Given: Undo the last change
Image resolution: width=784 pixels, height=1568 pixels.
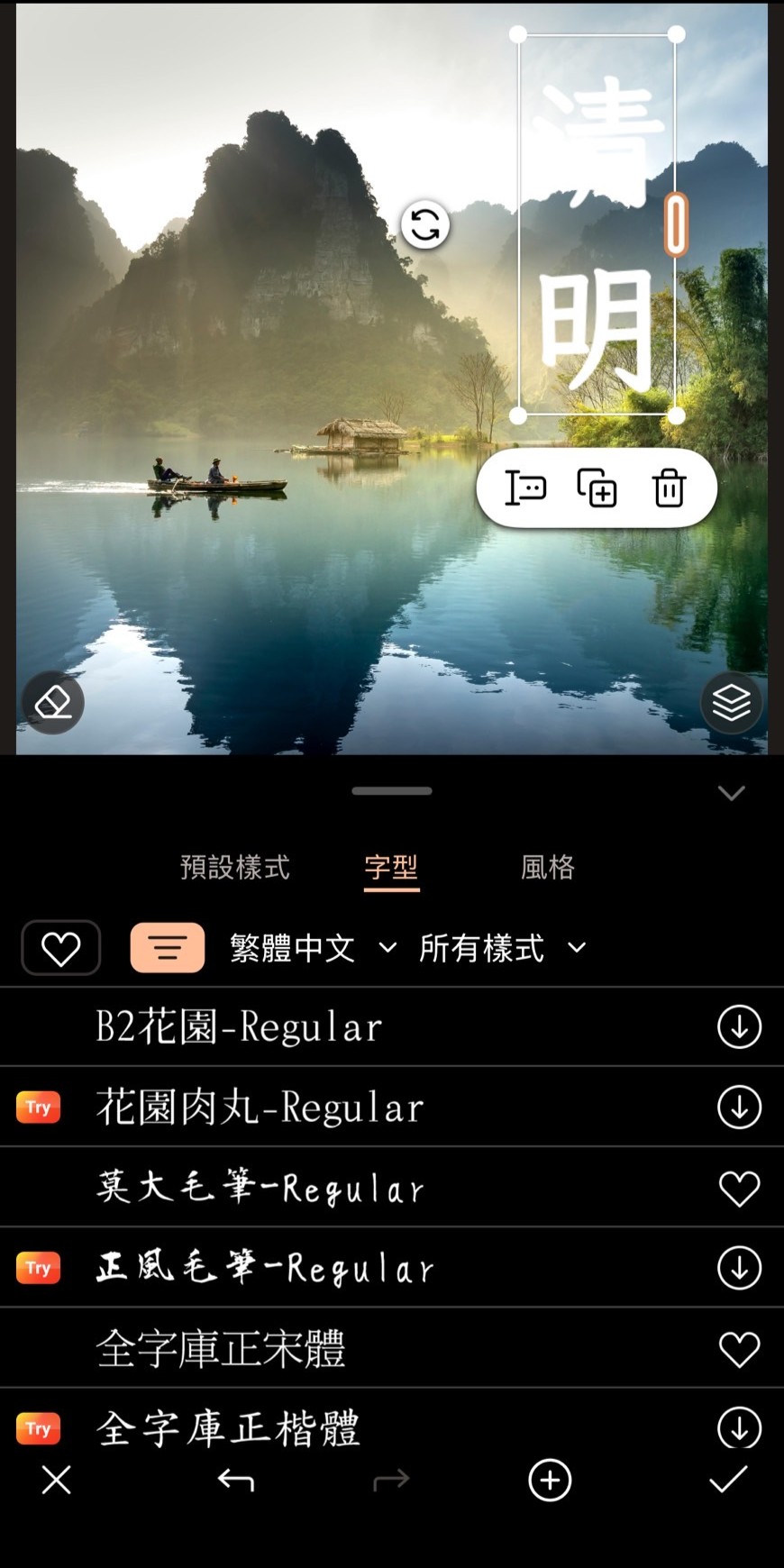Looking at the screenshot, I should click(235, 1480).
